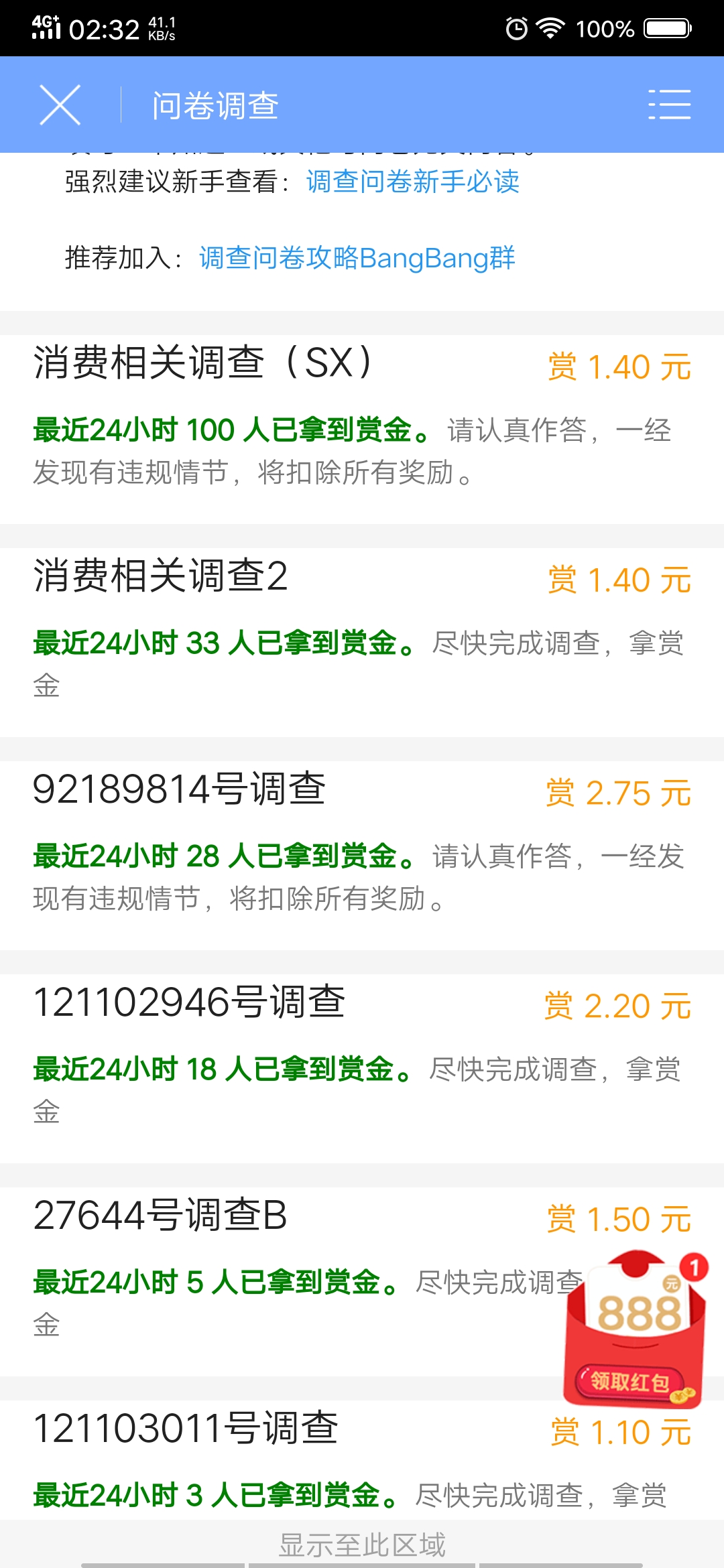Close the 问卷调查 page with the X icon

point(59,104)
